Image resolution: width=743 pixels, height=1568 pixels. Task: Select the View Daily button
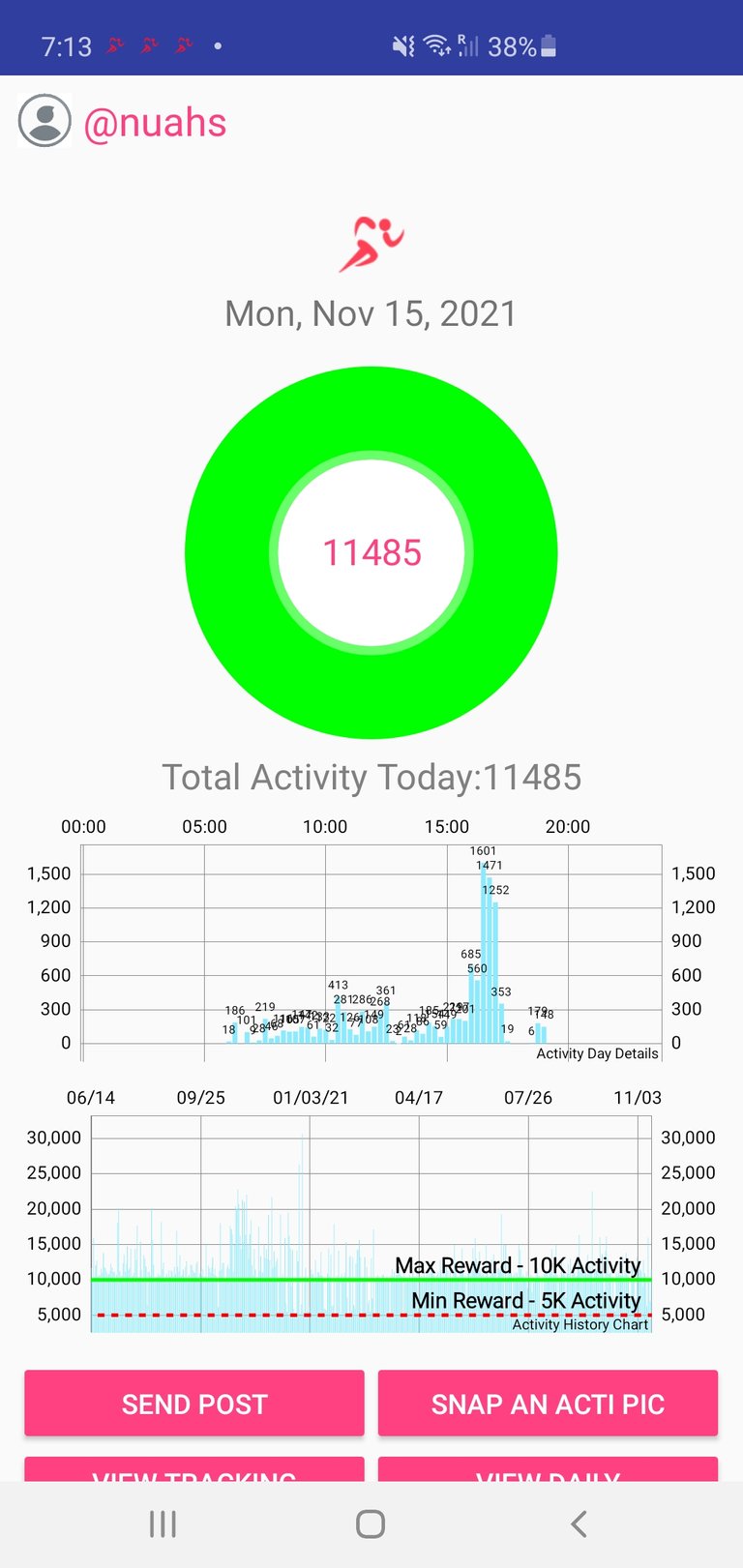tap(548, 1469)
